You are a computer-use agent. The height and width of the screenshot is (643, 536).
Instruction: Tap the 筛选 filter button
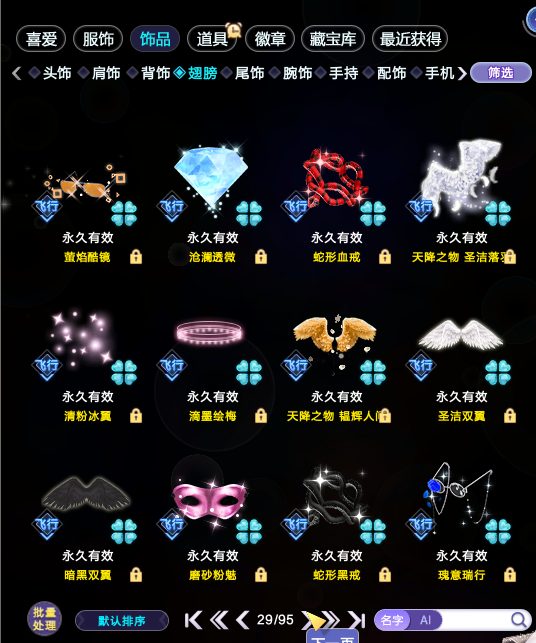[501, 73]
